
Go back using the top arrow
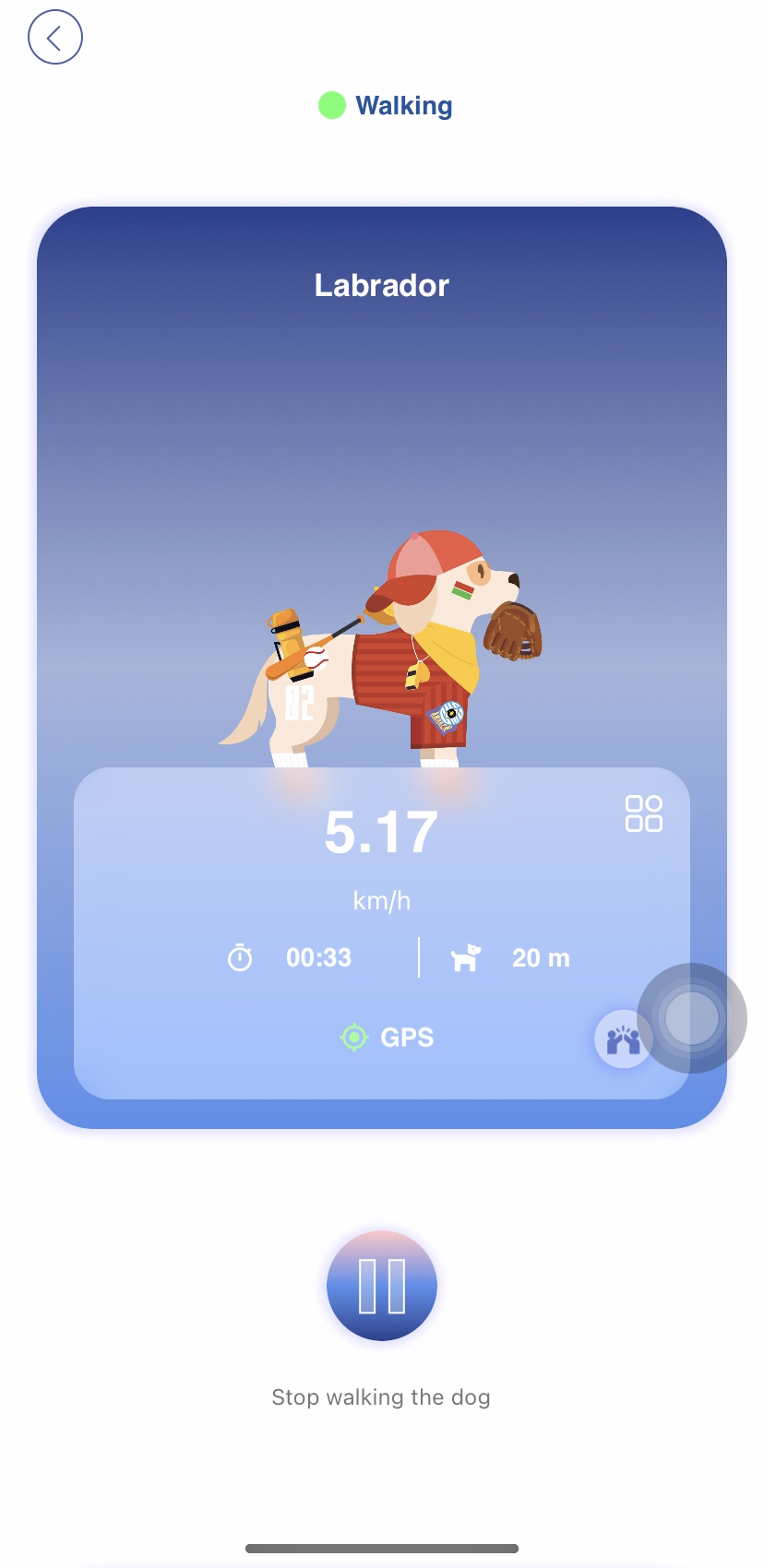coord(55,38)
